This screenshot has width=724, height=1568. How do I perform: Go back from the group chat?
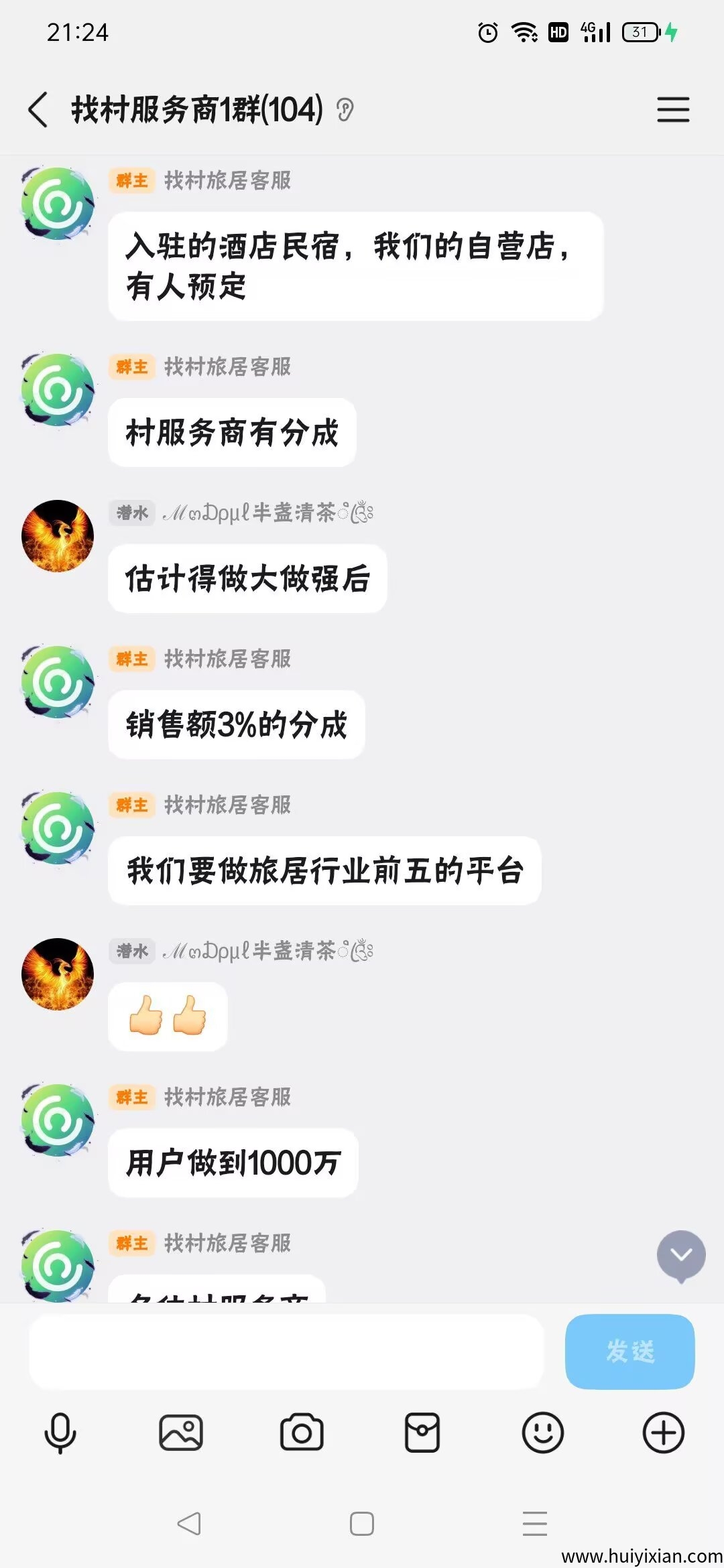(x=38, y=109)
